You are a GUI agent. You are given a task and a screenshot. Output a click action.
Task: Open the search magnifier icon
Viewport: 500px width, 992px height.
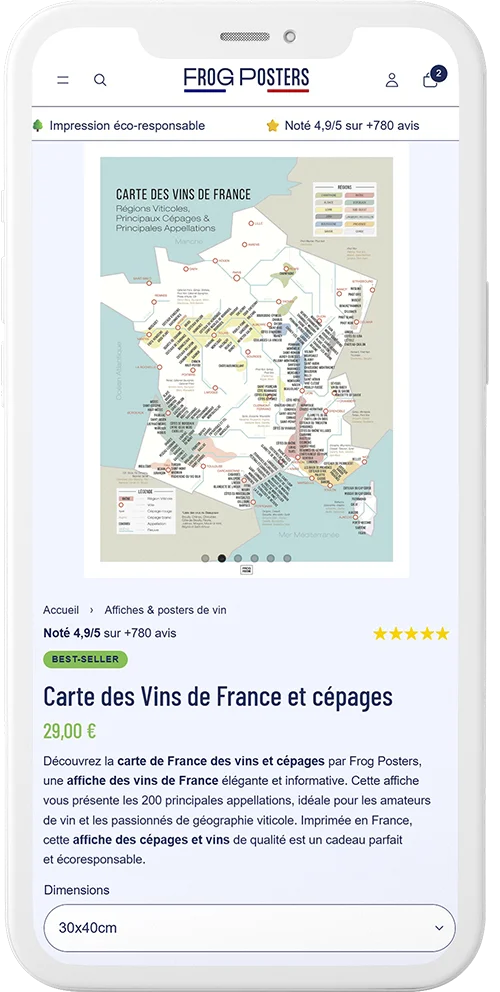point(100,80)
